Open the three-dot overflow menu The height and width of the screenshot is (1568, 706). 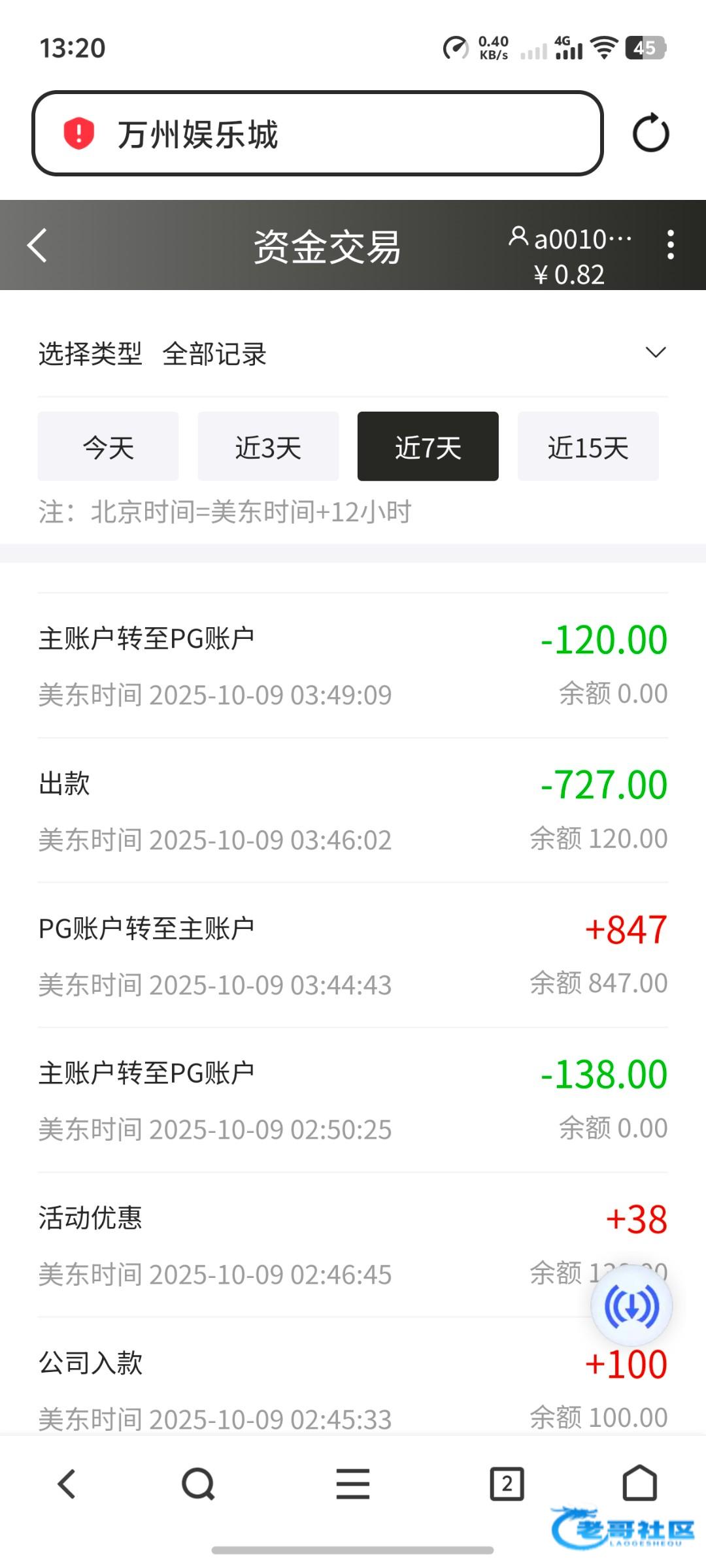[670, 245]
